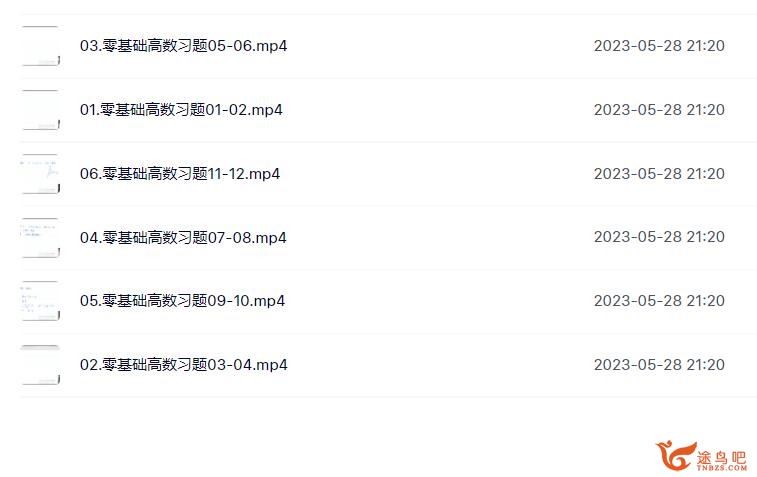Open 03.零基础高数习题05-06.mp4 video file
Screen dimensions: 757x477
184,46
